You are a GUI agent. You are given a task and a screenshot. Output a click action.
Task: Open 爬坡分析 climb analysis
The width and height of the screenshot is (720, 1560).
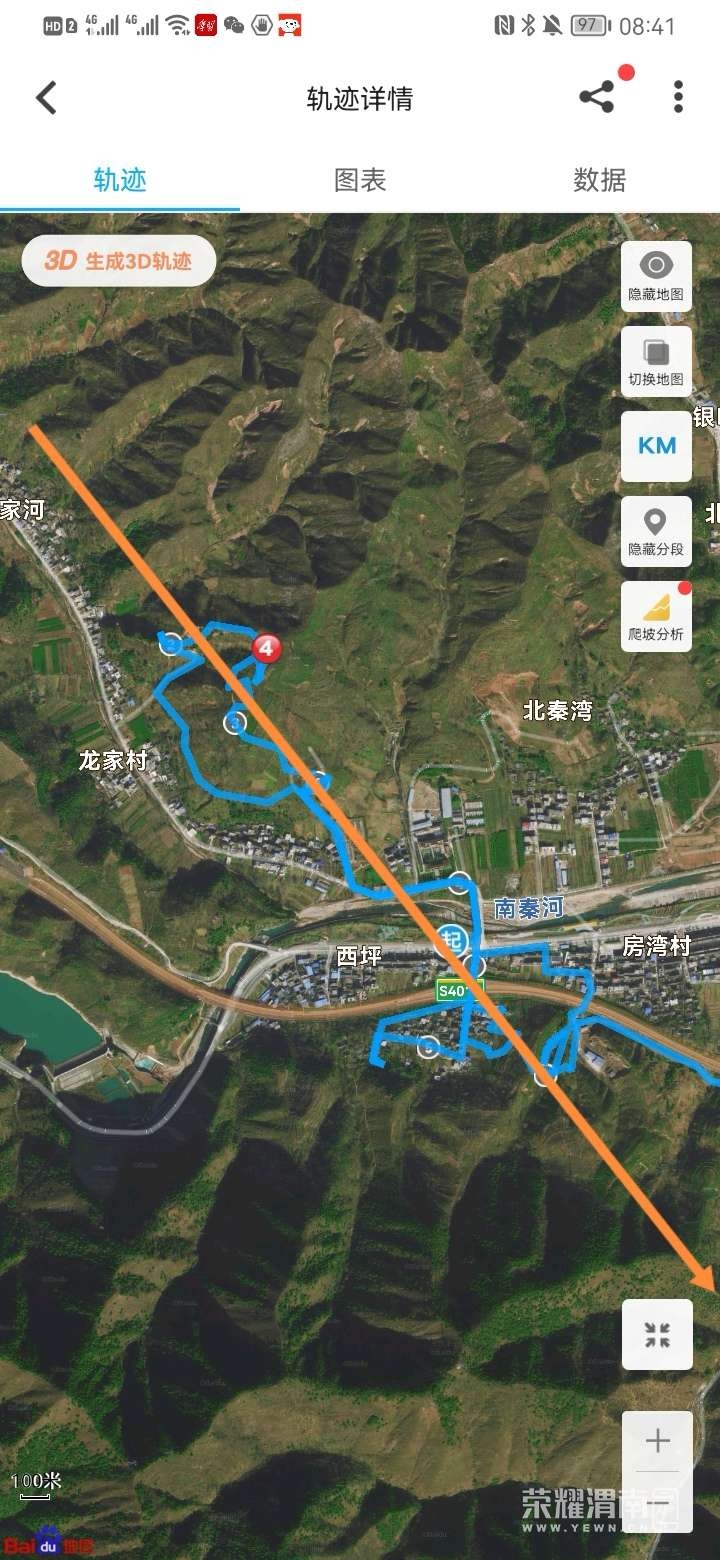(656, 616)
